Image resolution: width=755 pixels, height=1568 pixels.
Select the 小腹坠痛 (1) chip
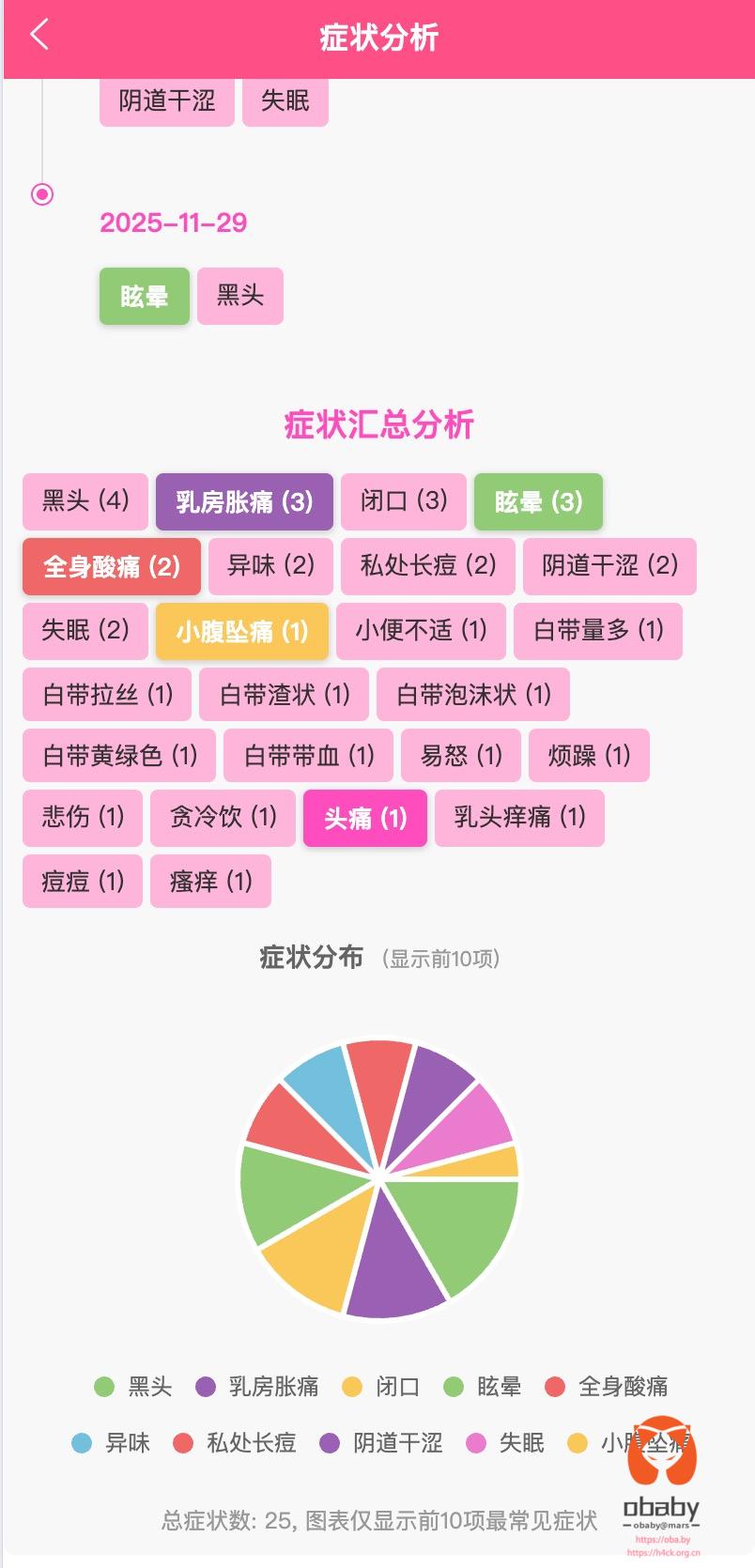(x=242, y=631)
